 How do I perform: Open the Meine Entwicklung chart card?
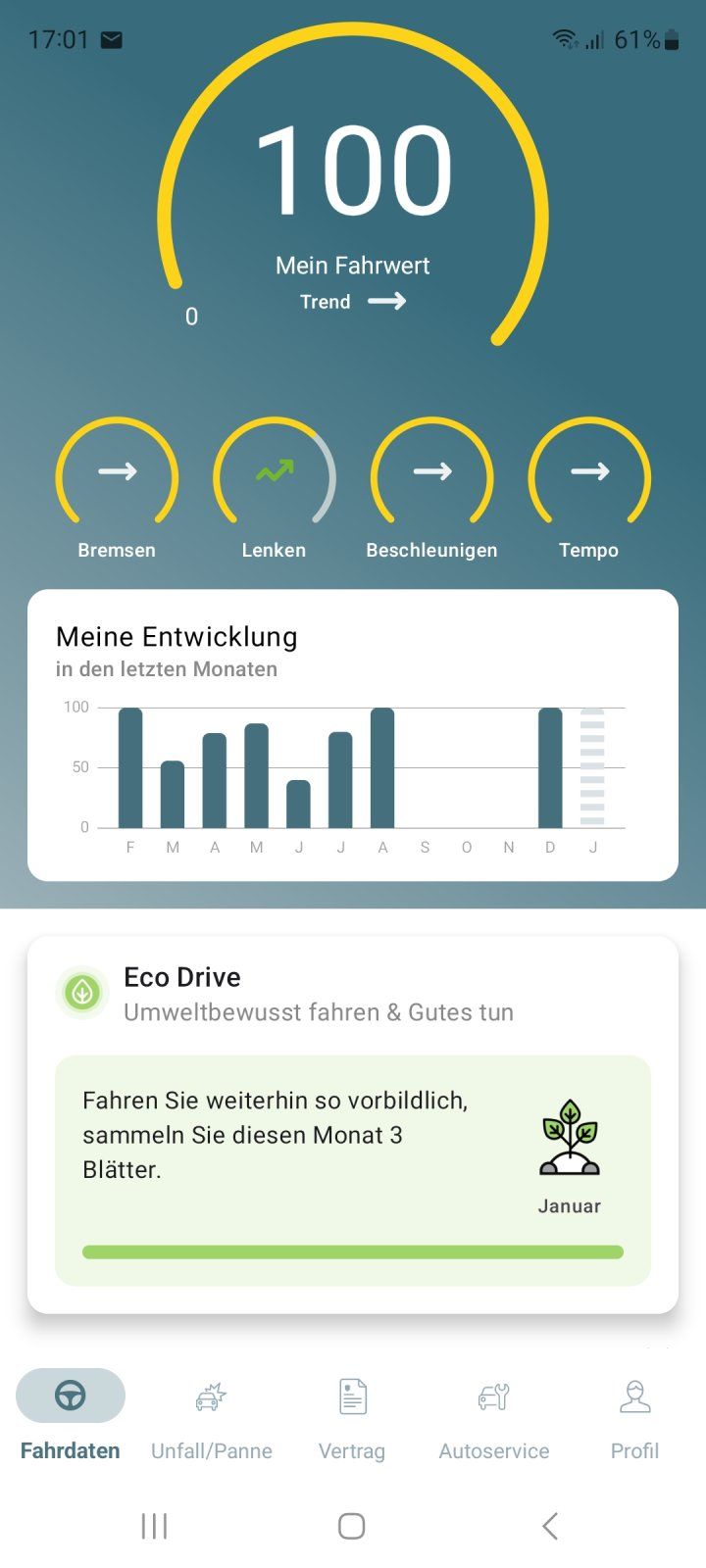[353, 735]
